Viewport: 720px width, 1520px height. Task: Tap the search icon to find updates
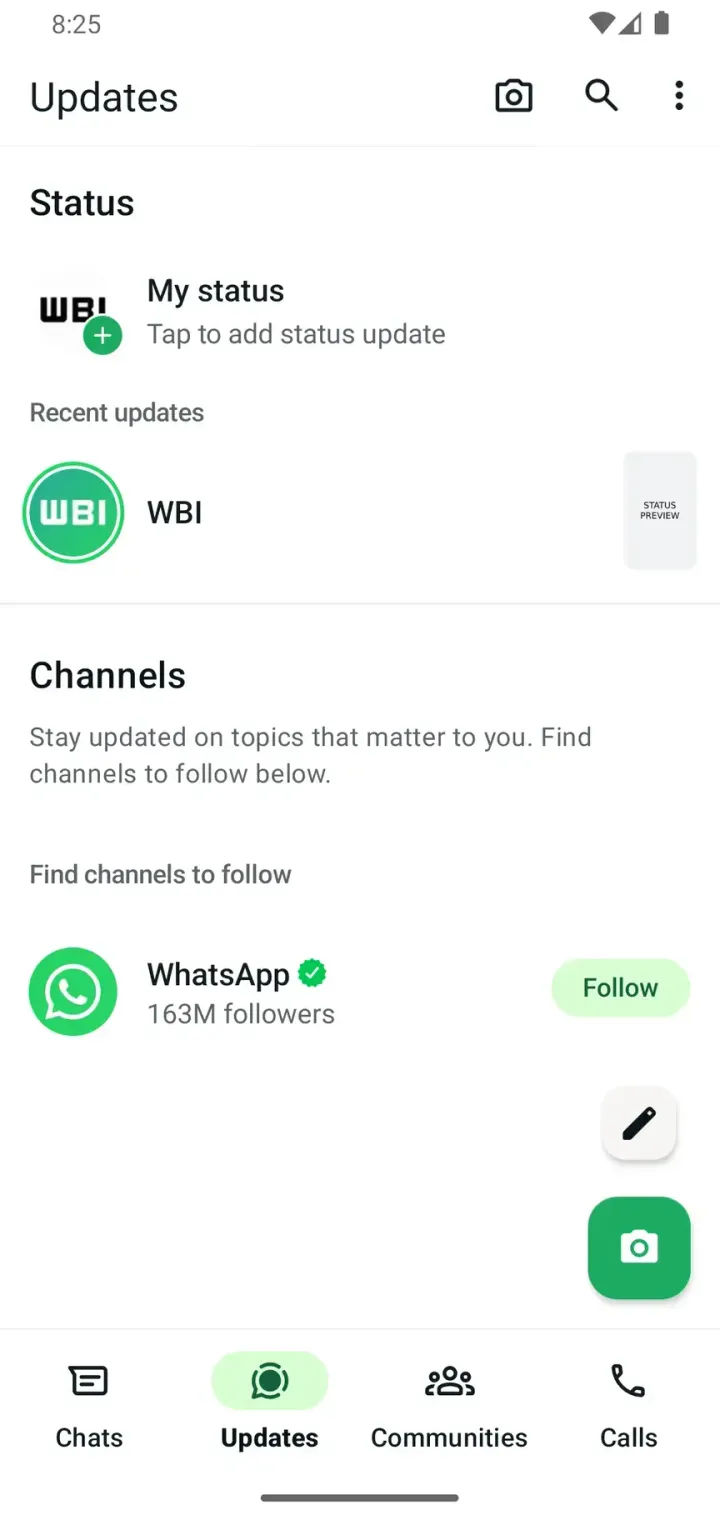pyautogui.click(x=601, y=95)
